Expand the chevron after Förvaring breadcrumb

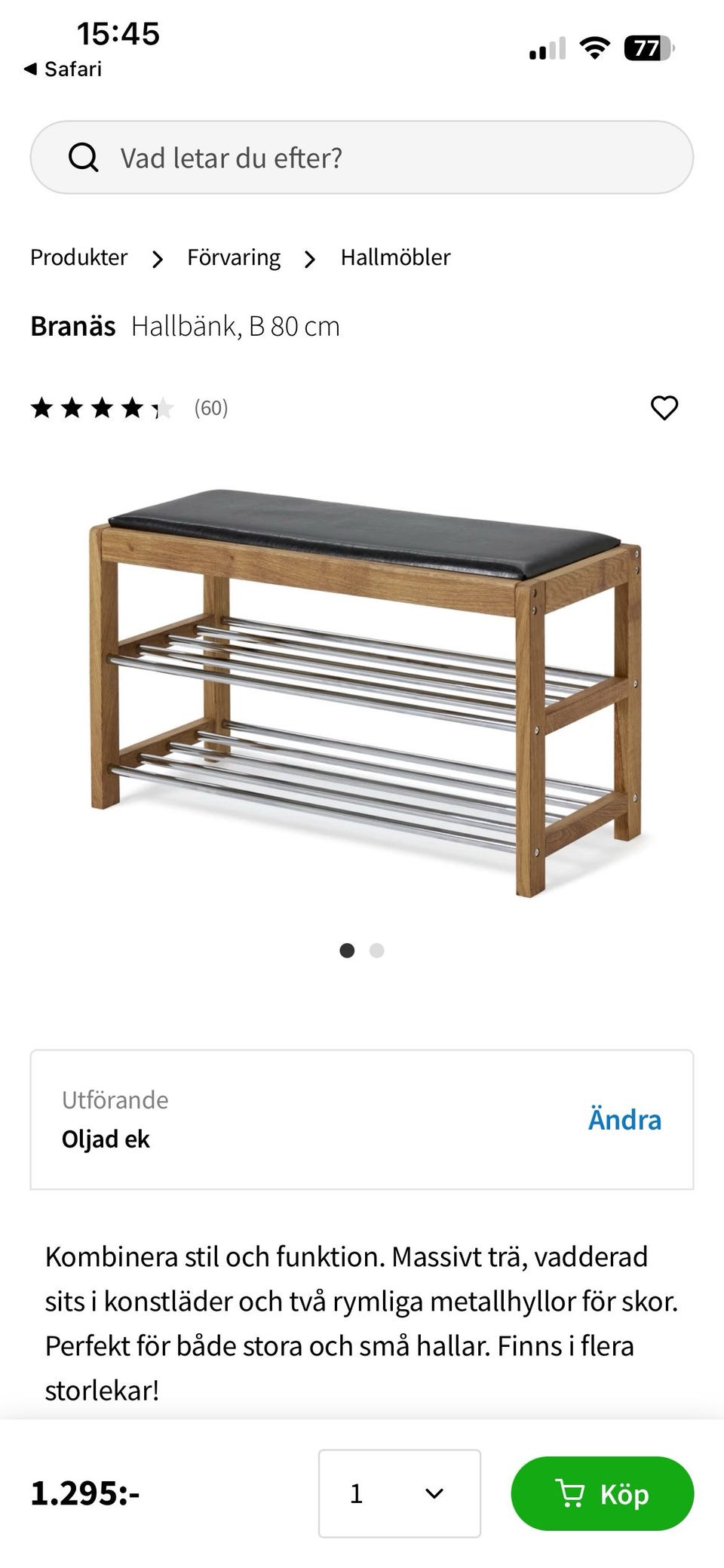pos(309,258)
